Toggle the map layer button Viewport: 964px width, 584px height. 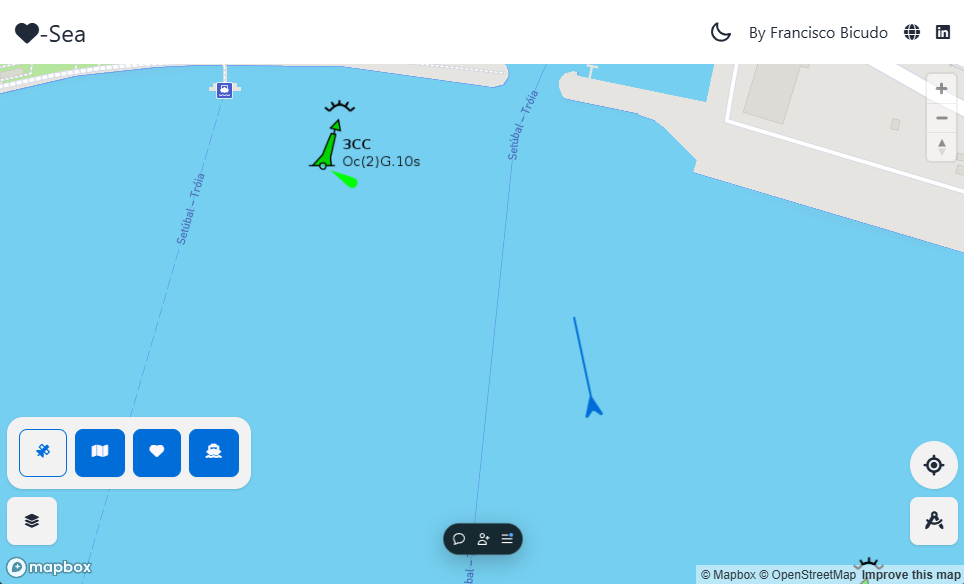(100, 453)
